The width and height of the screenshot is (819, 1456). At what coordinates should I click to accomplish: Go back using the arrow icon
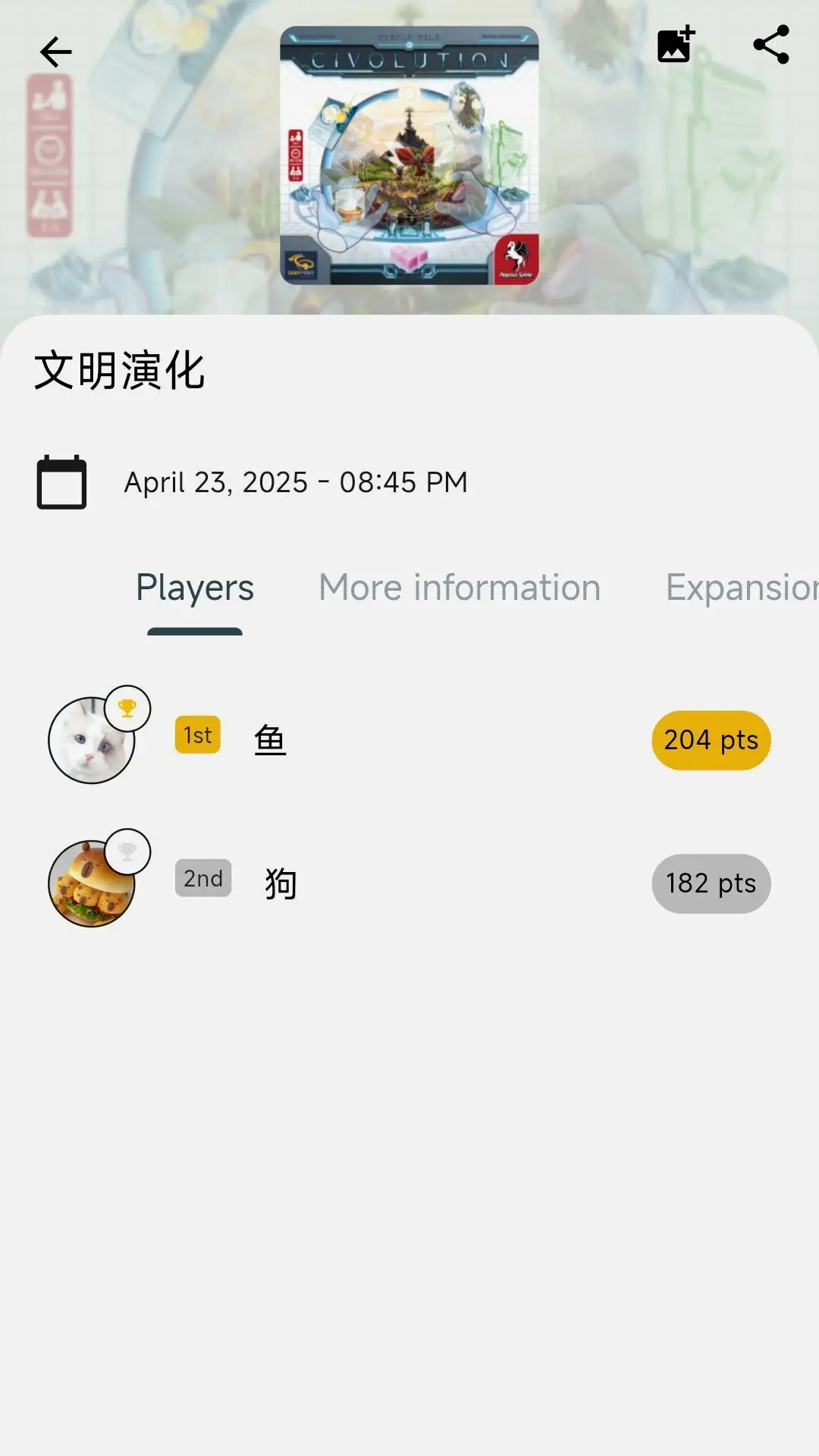click(55, 52)
